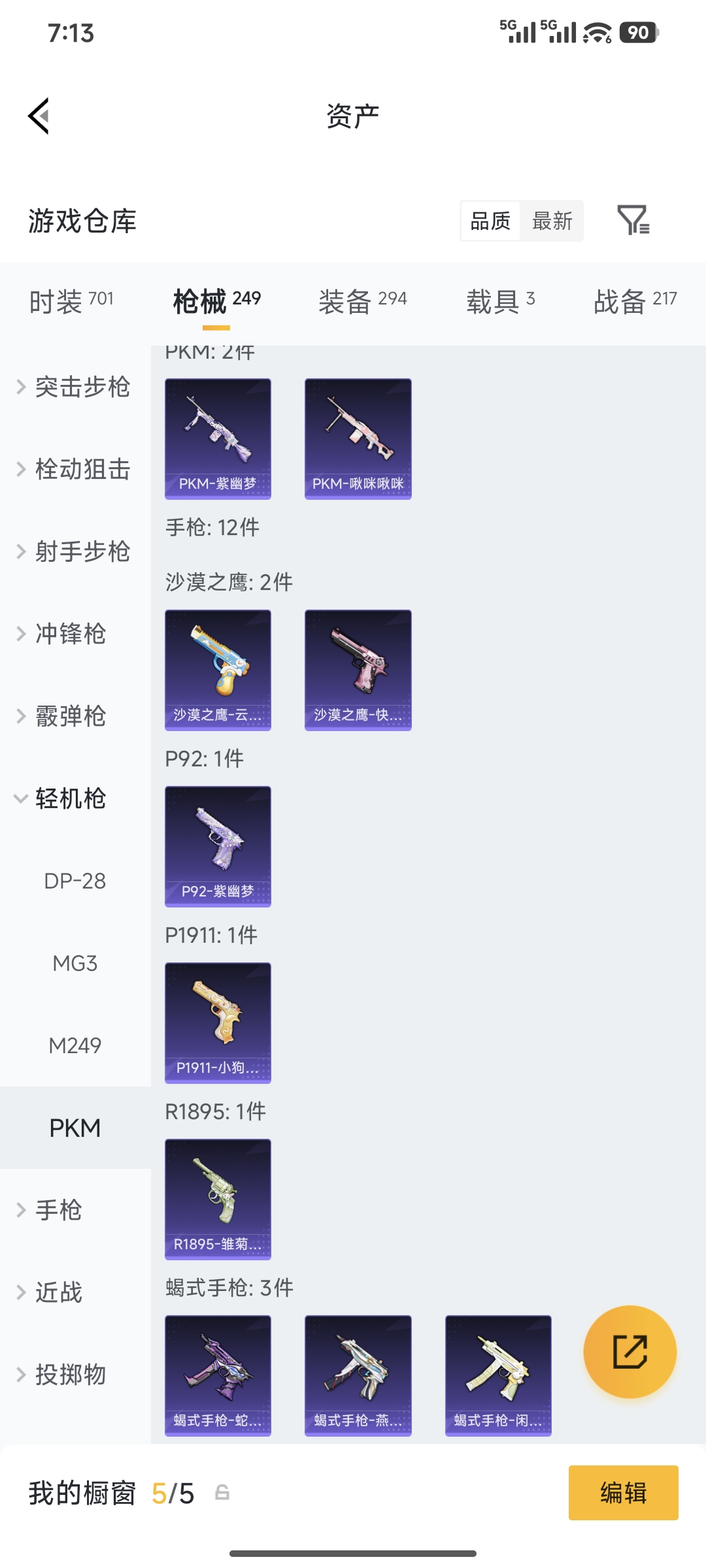The image size is (706, 1568).
Task: Open the R1895-雏菊 revolver thumbnail
Action: click(x=218, y=1200)
